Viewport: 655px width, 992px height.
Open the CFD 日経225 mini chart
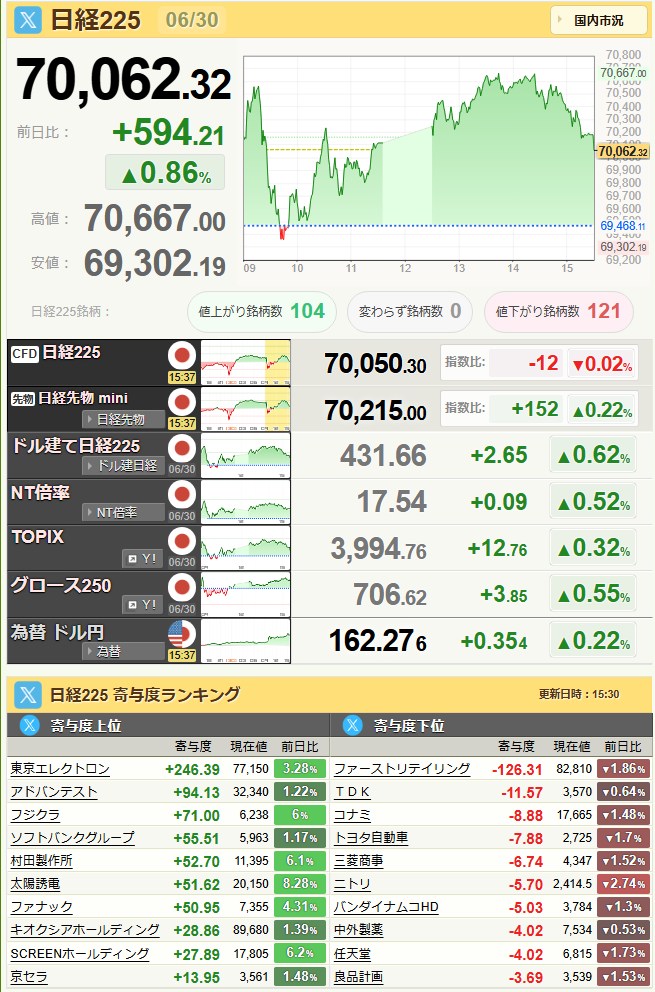[246, 363]
